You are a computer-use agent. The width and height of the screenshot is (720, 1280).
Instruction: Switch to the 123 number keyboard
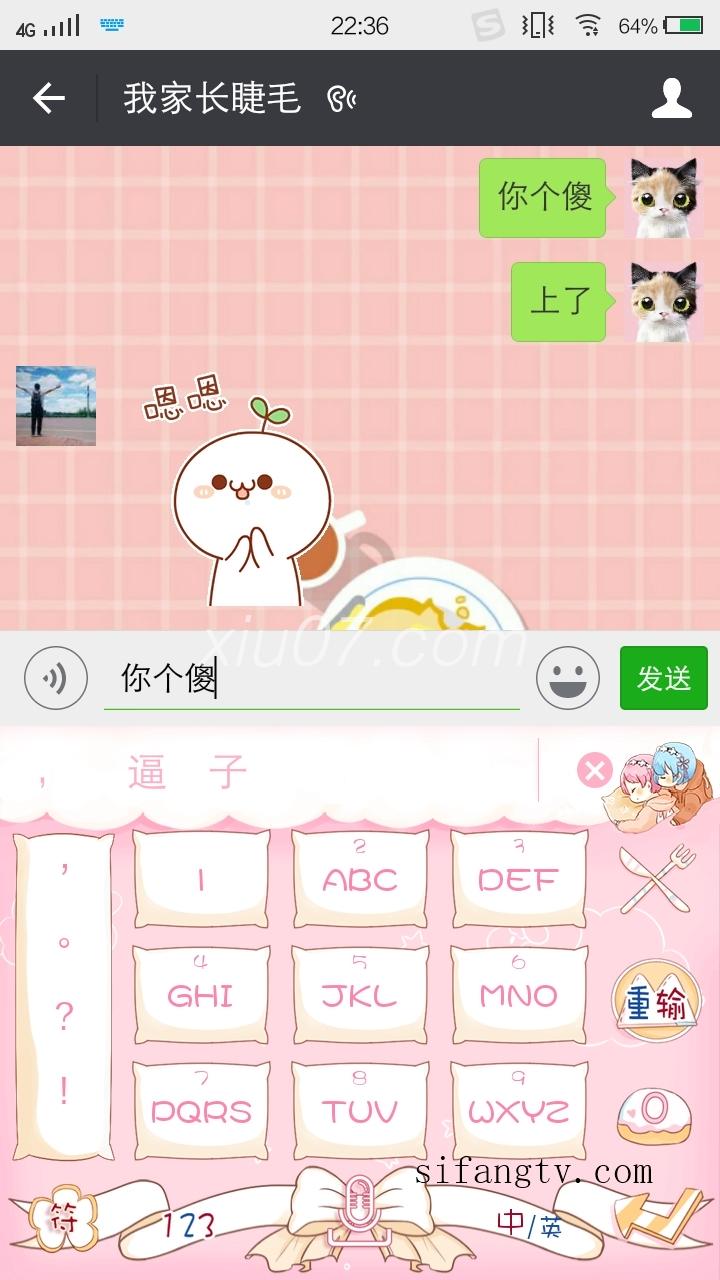188,1224
